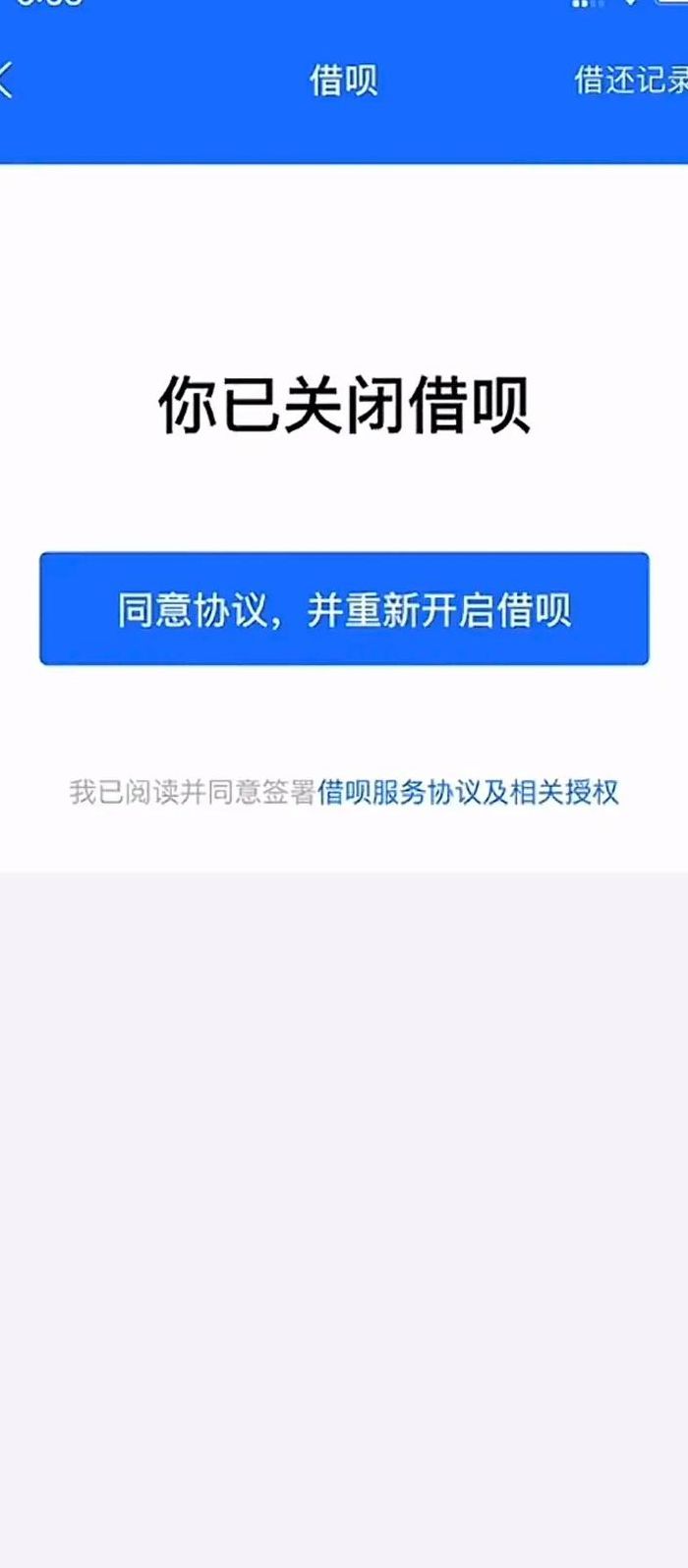Image resolution: width=688 pixels, height=1568 pixels.
Task: Tap 同意协议，并重新开启借呗 button
Action: 344,608
